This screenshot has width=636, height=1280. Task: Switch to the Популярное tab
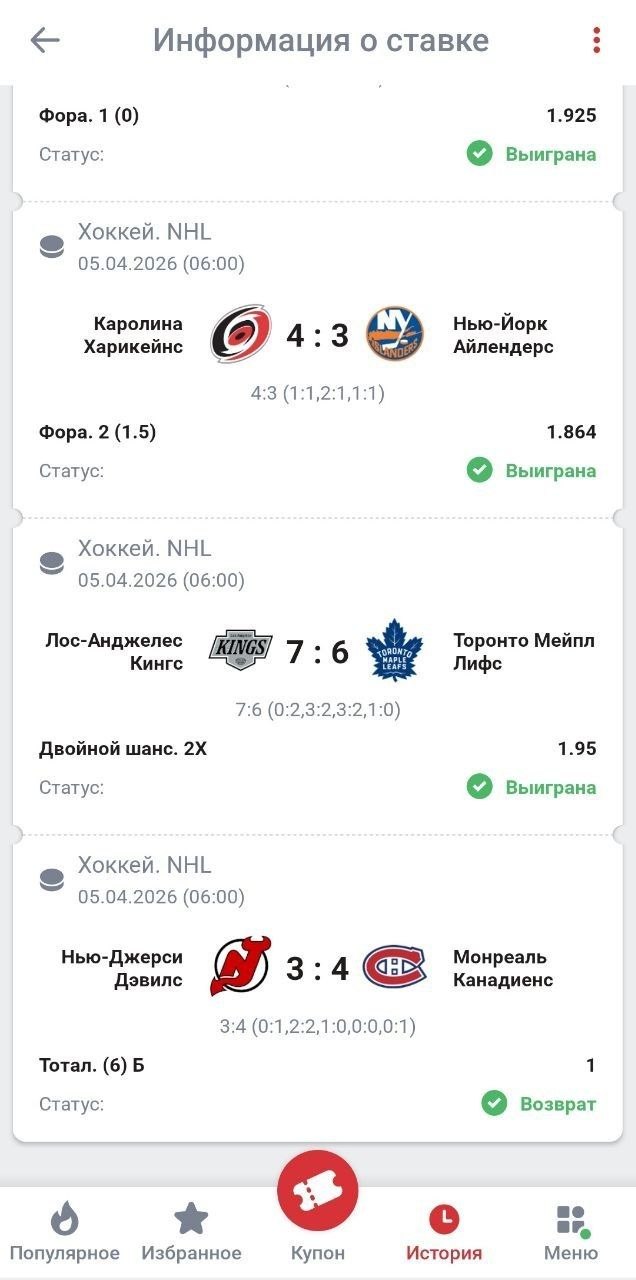coord(65,1232)
